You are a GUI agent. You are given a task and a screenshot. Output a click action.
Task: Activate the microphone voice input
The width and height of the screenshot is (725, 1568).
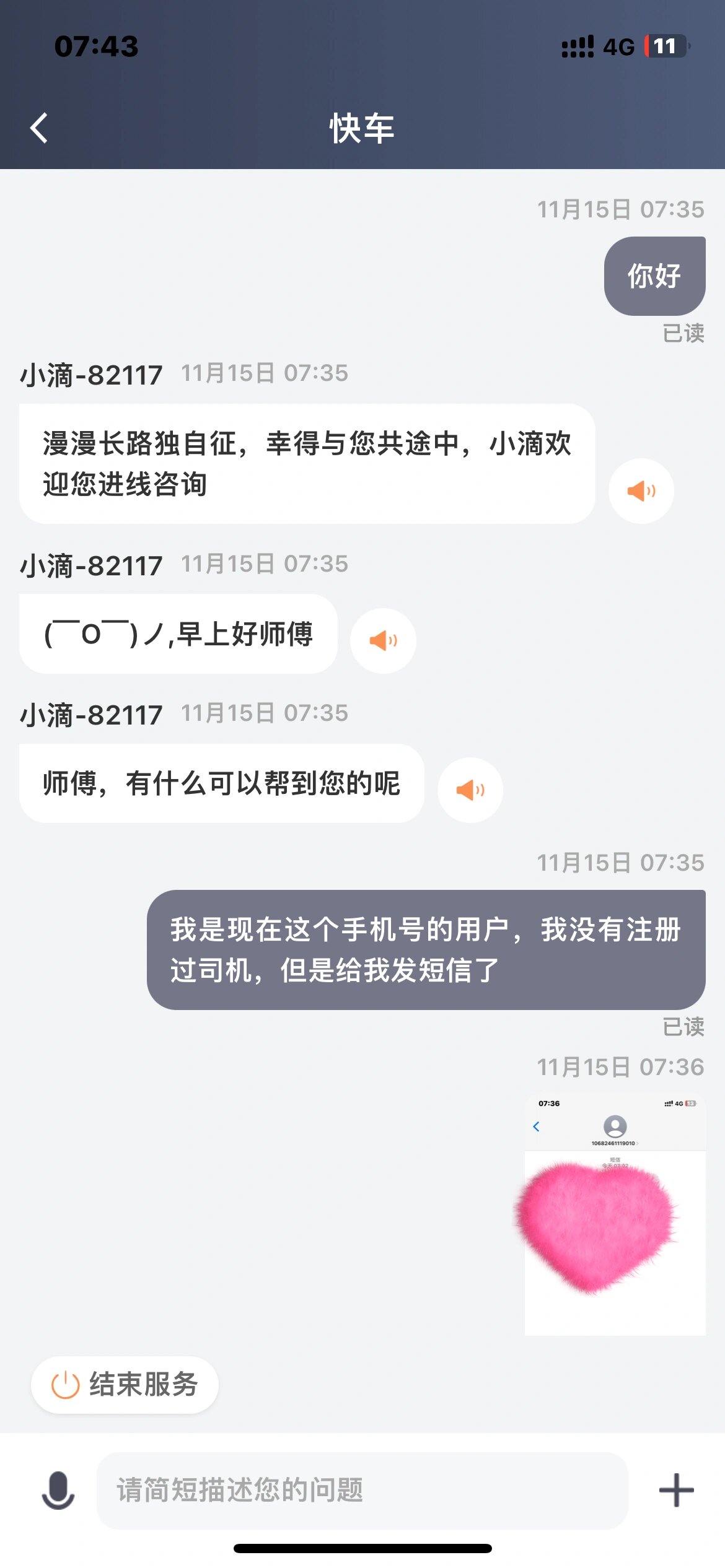[58, 1490]
